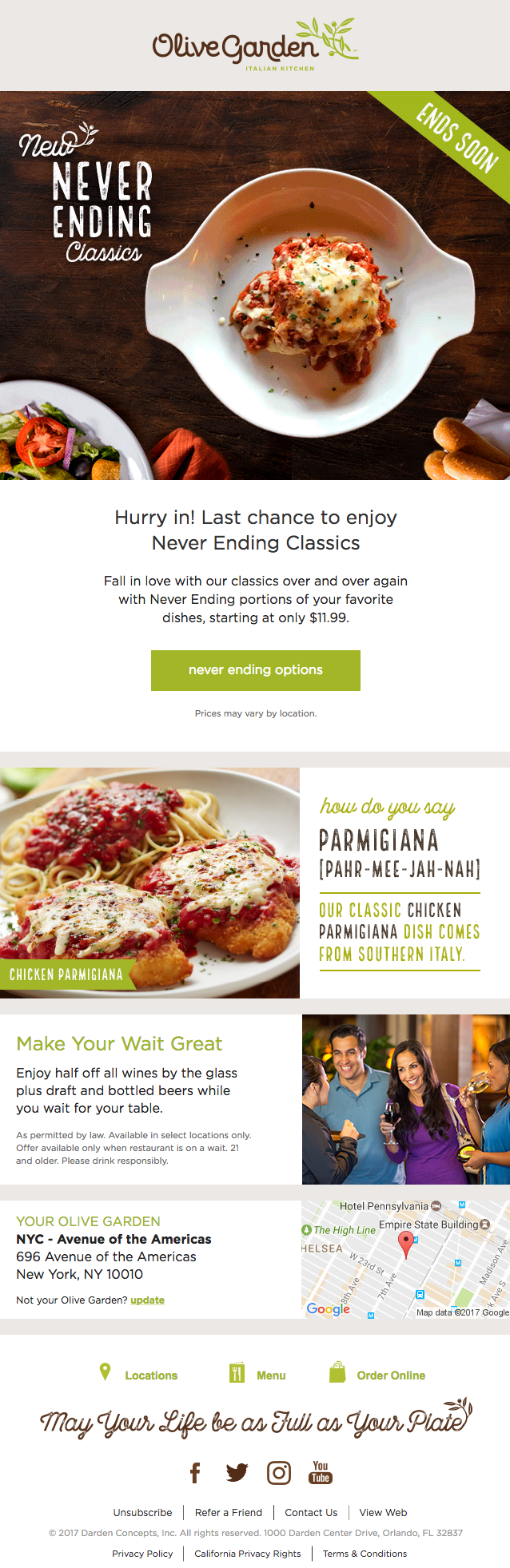510x1568 pixels.
Task: Open Olive Garden's Facebook page
Action: [x=194, y=1472]
